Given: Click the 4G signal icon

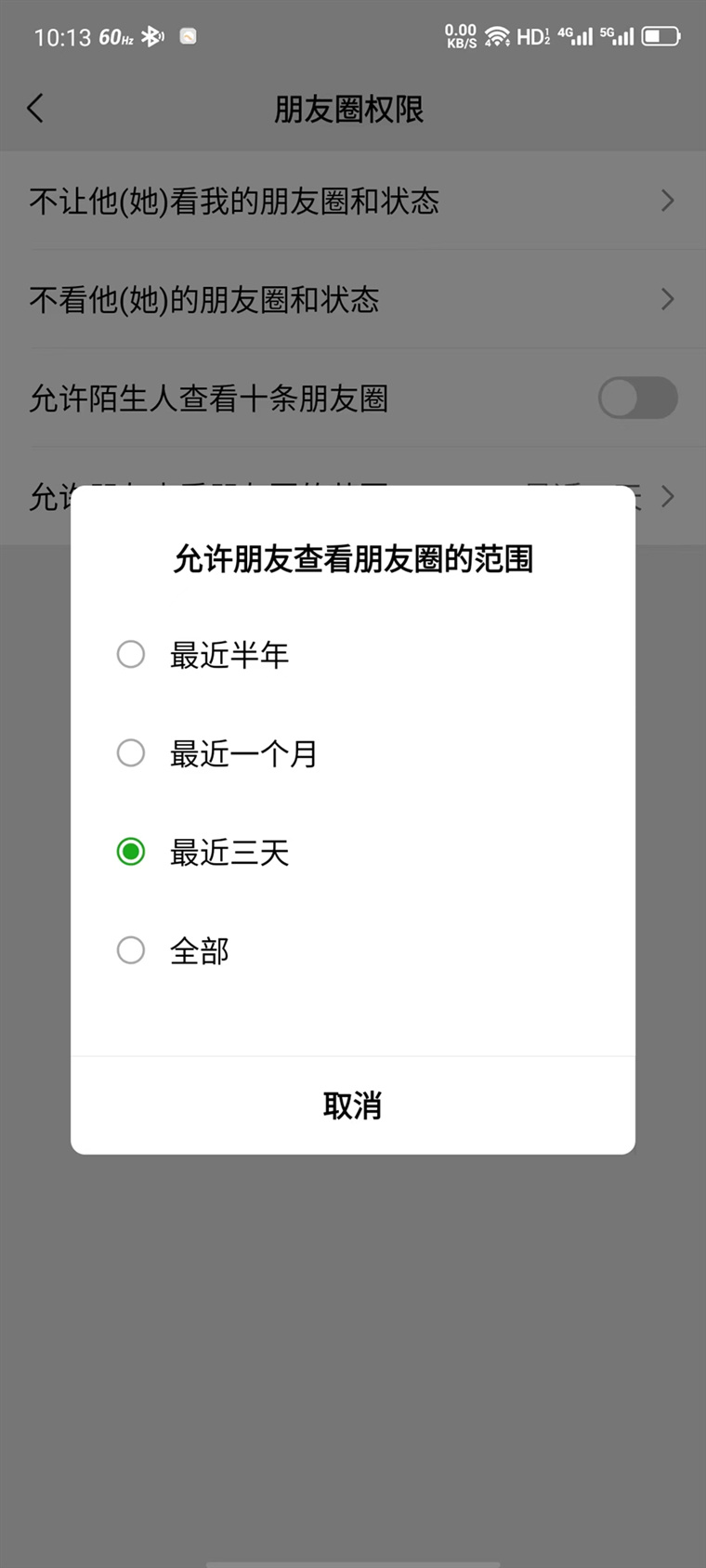Looking at the screenshot, I should coord(578,37).
